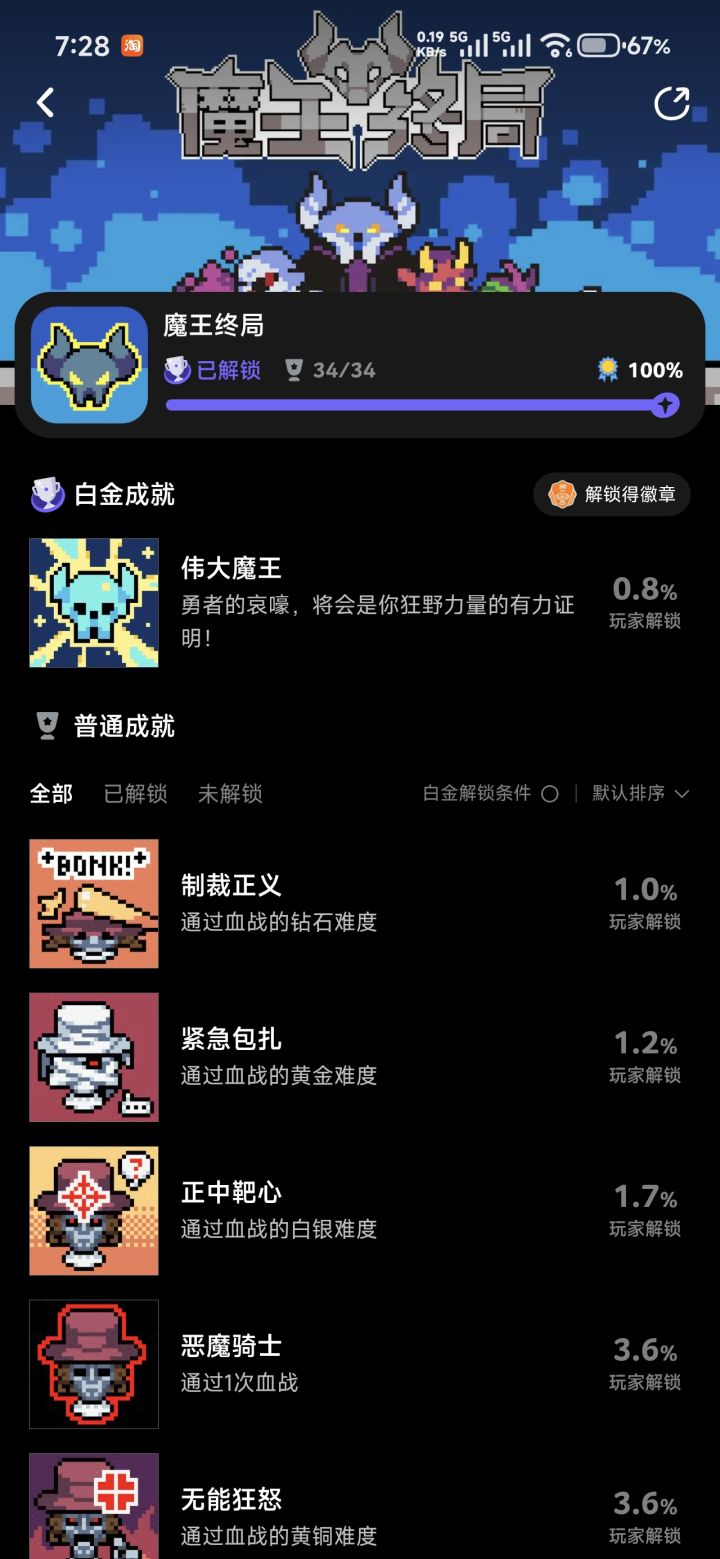Tap the back arrow at top left
Screen dimensions: 720x1559
coord(44,102)
